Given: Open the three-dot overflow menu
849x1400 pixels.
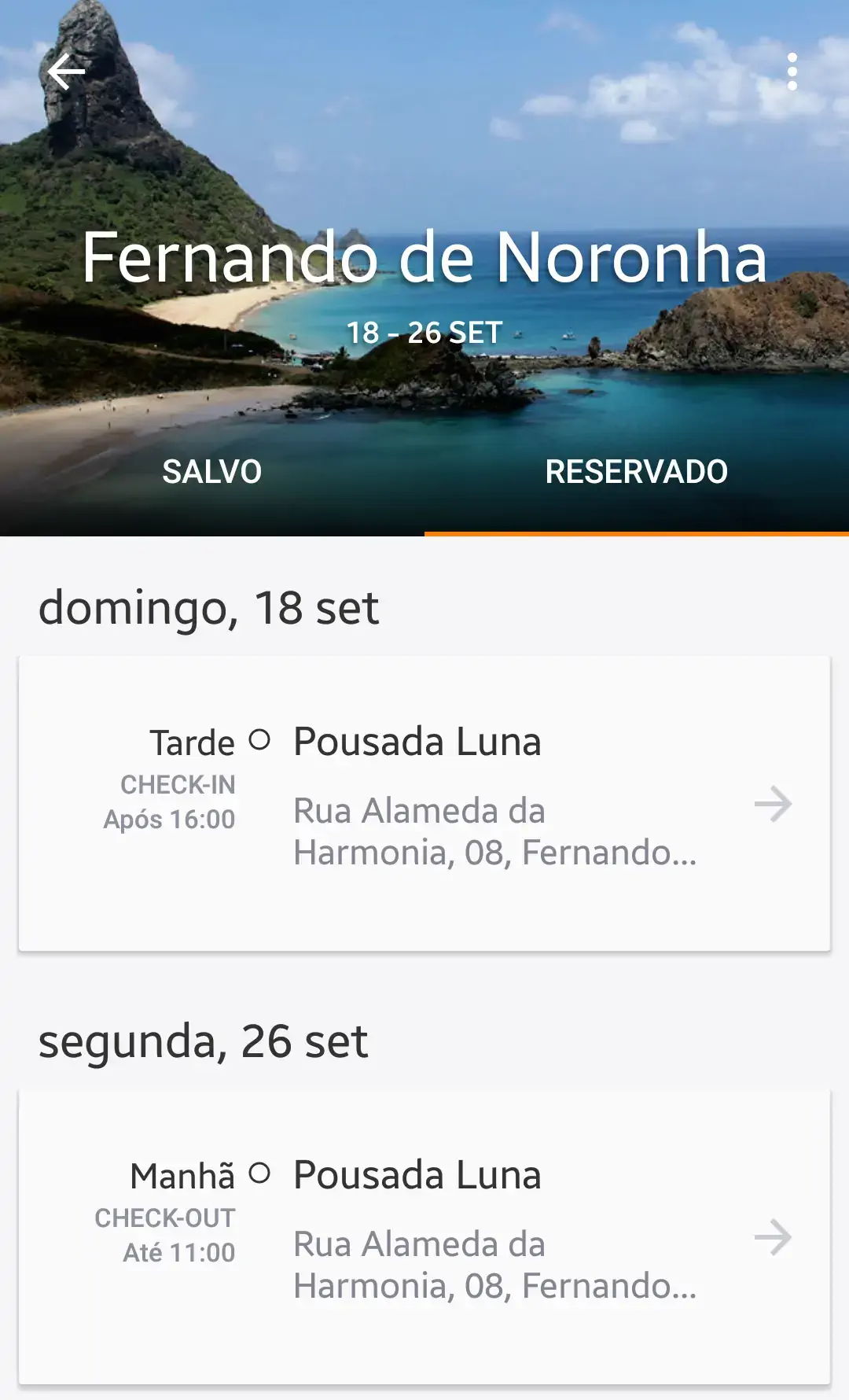Looking at the screenshot, I should pos(792,72).
